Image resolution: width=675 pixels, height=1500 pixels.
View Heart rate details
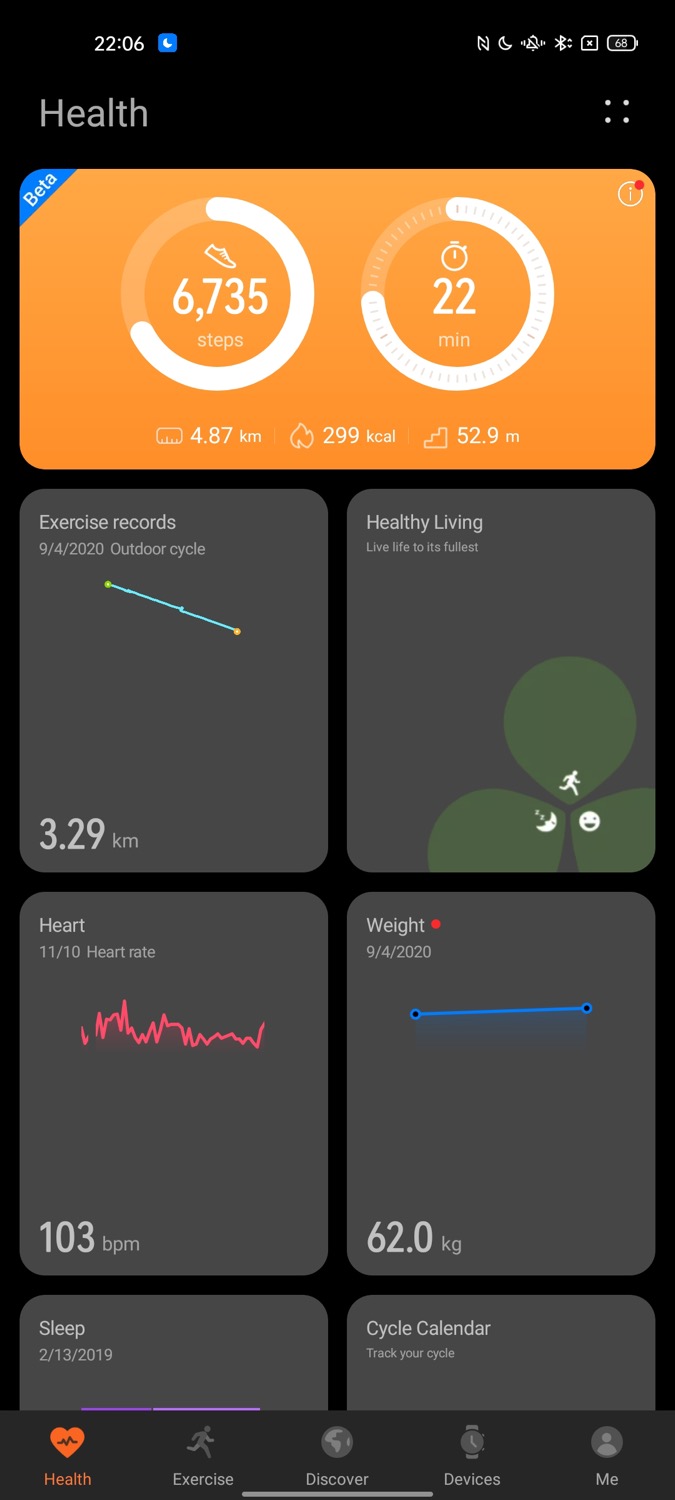click(174, 1083)
